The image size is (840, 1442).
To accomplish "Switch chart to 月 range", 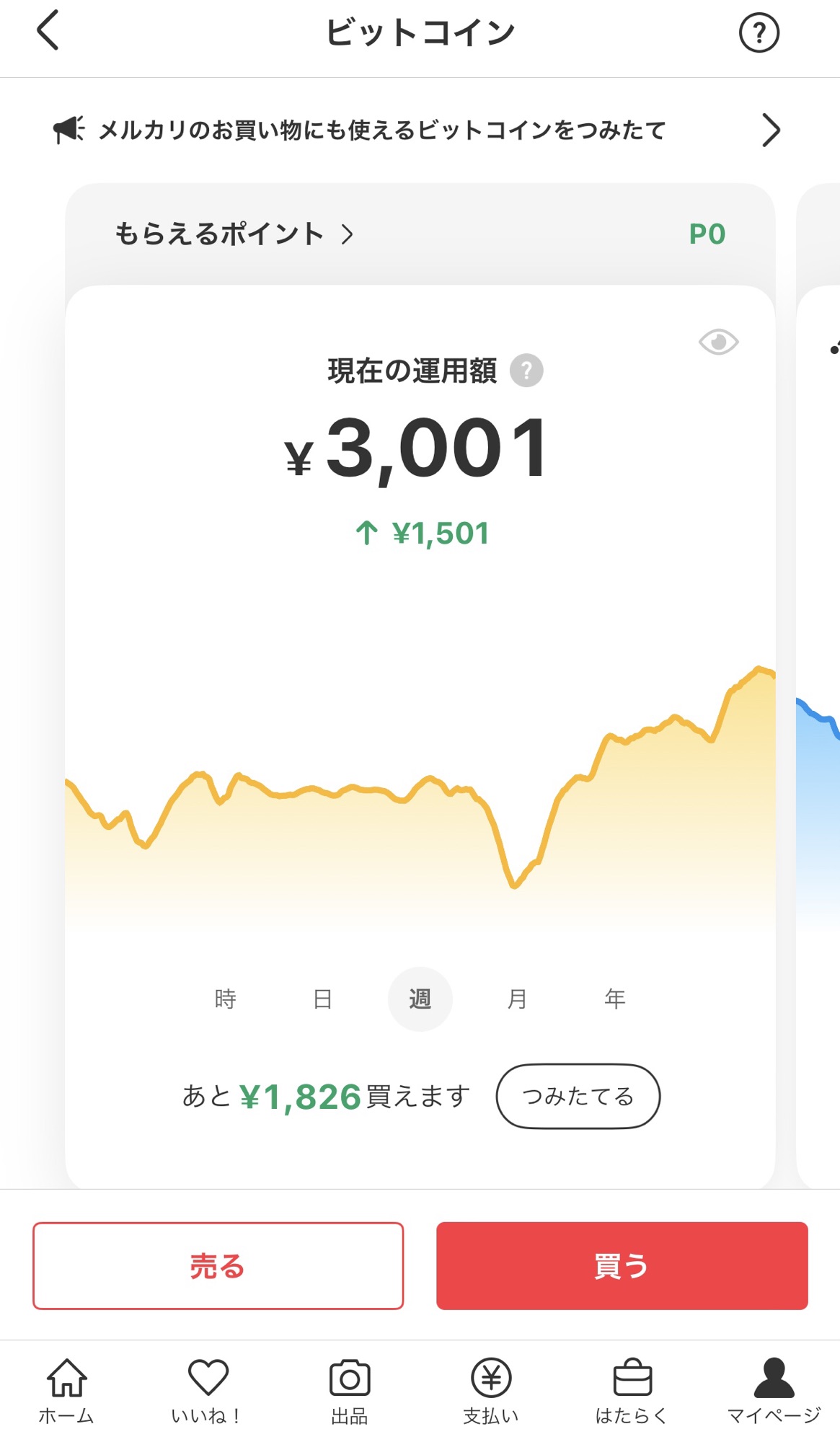I will [517, 999].
